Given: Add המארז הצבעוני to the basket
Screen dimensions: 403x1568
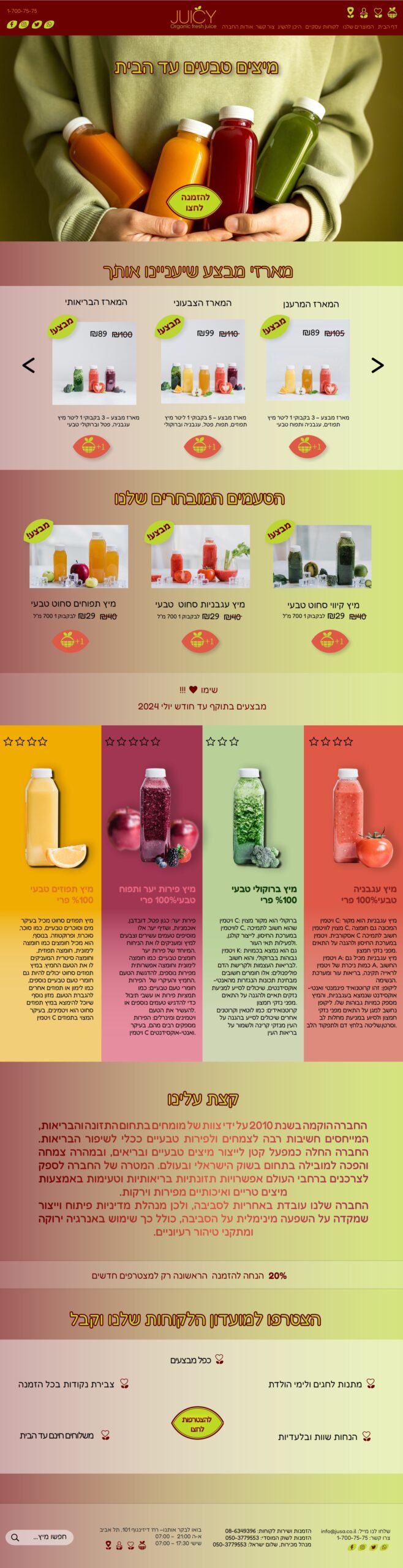Looking at the screenshot, I should 202,447.
